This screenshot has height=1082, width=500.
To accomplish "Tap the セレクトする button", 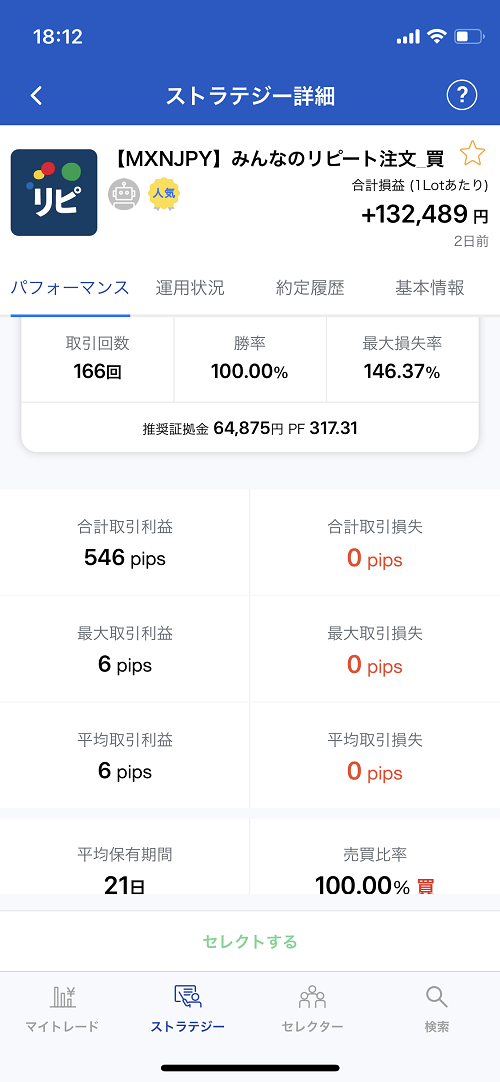I will 250,941.
